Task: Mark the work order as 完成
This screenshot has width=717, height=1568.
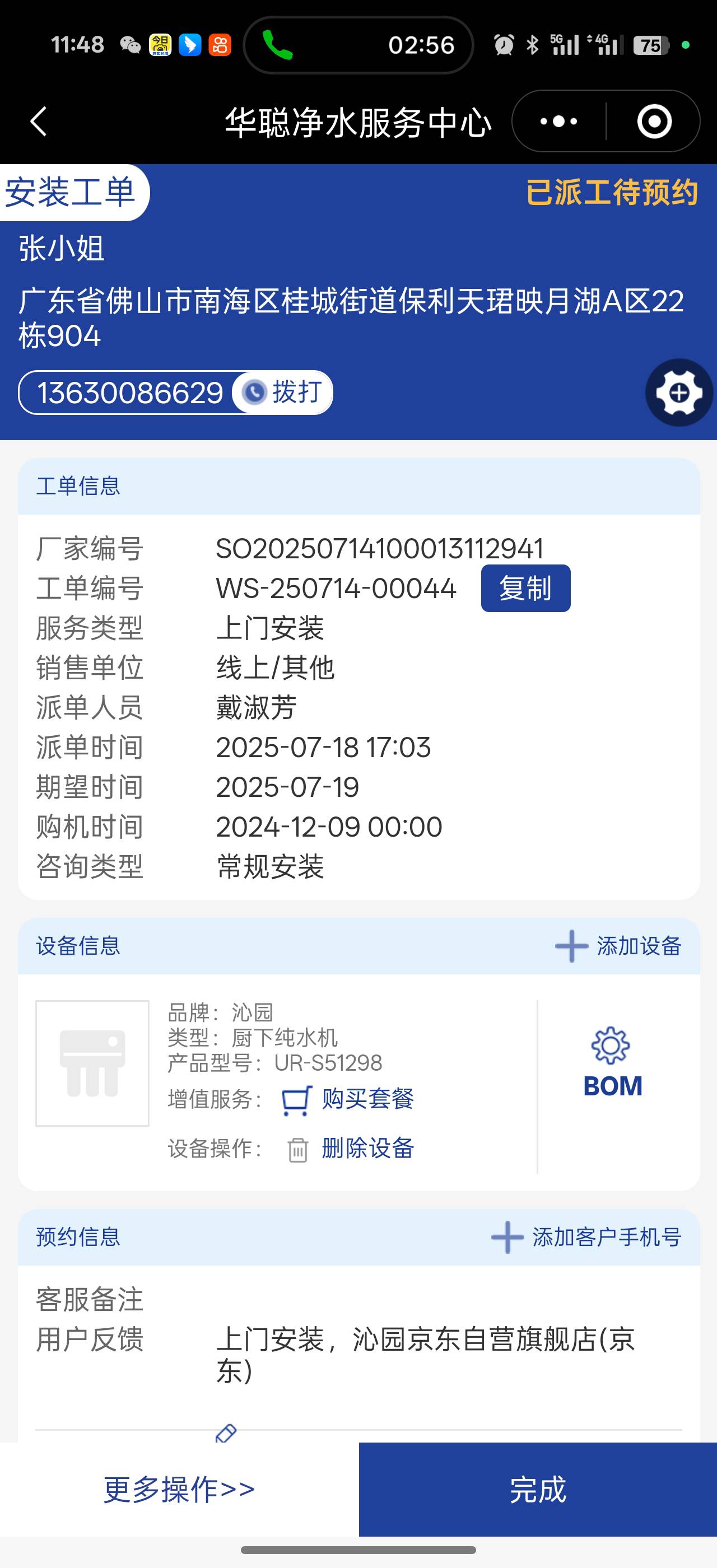Action: pyautogui.click(x=537, y=1490)
